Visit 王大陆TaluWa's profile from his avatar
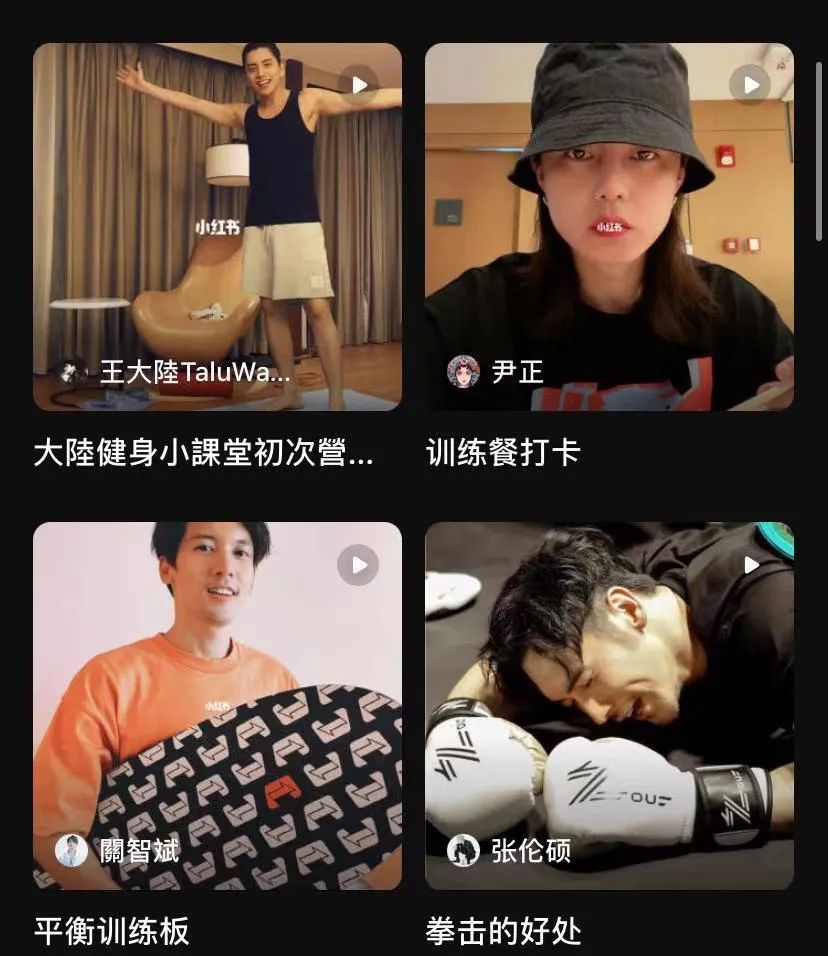Viewport: 828px width, 956px height. click(x=70, y=373)
